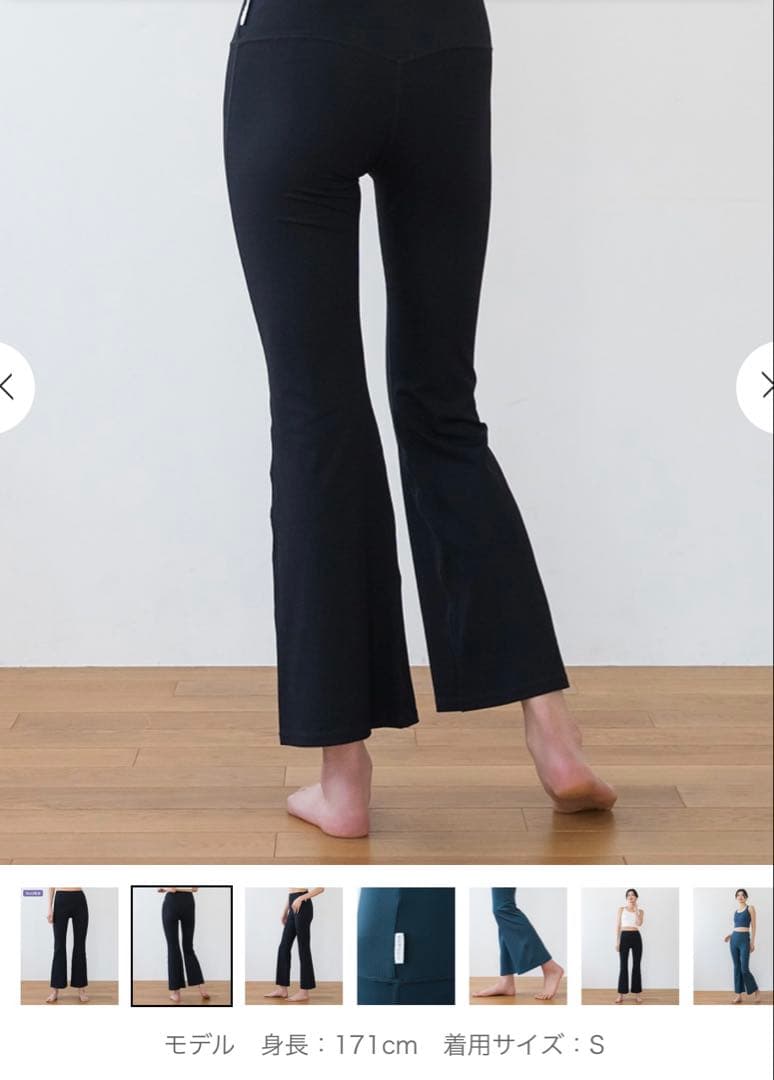View the teal matching set thumbnail
Image resolution: width=774 pixels, height=1080 pixels.
pyautogui.click(x=733, y=945)
